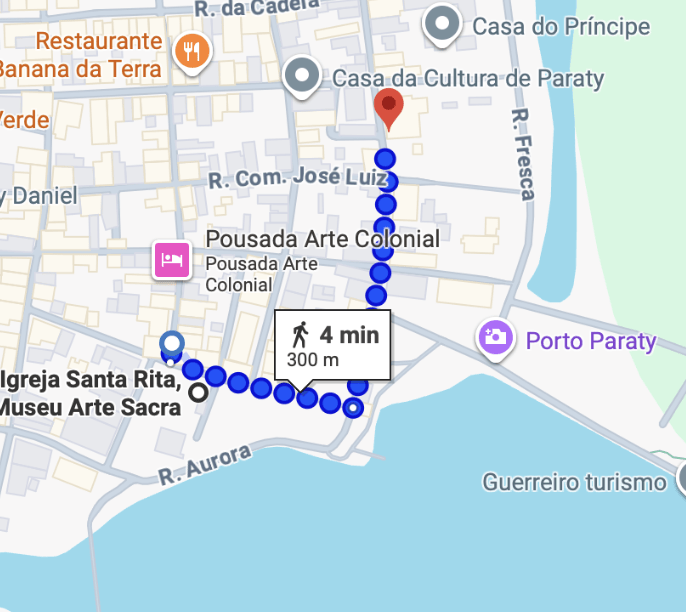Open the 4 min walking route callout
Viewport: 686px width, 612px height.
pyautogui.click(x=333, y=345)
